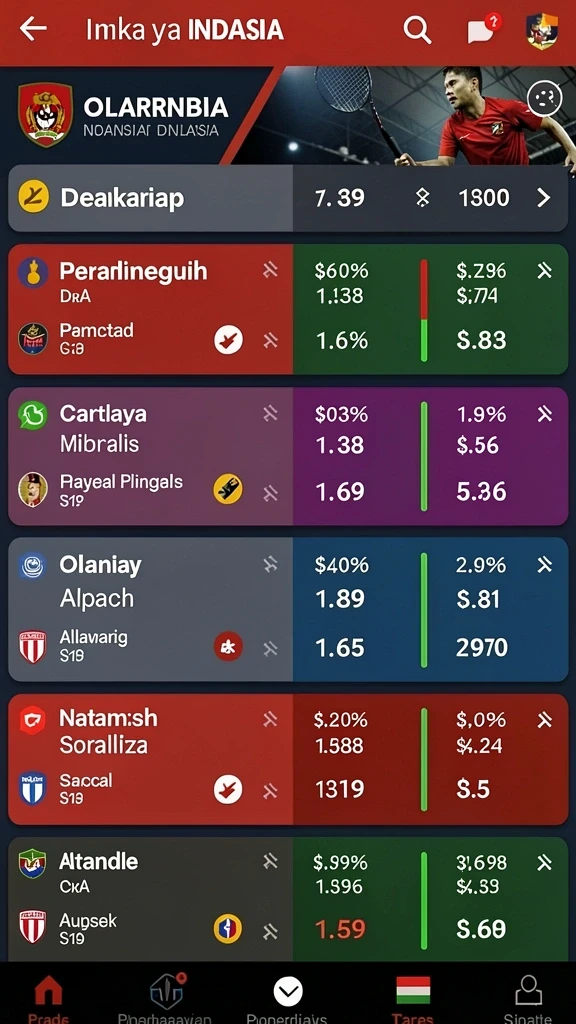Open the profile crest avatar in top bar
The width and height of the screenshot is (576, 1024).
(542, 30)
